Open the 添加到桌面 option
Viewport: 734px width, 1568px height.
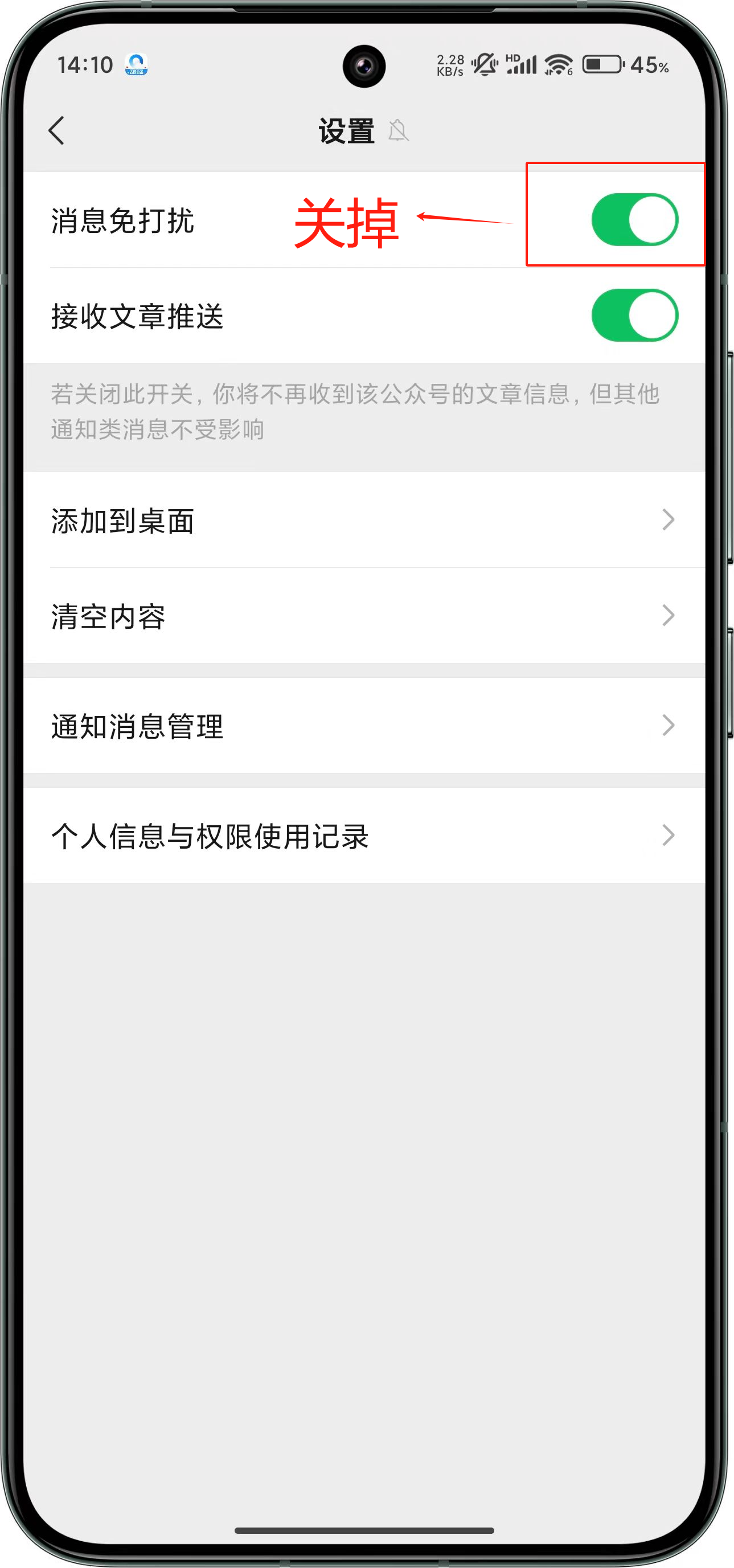pyautogui.click(x=364, y=521)
